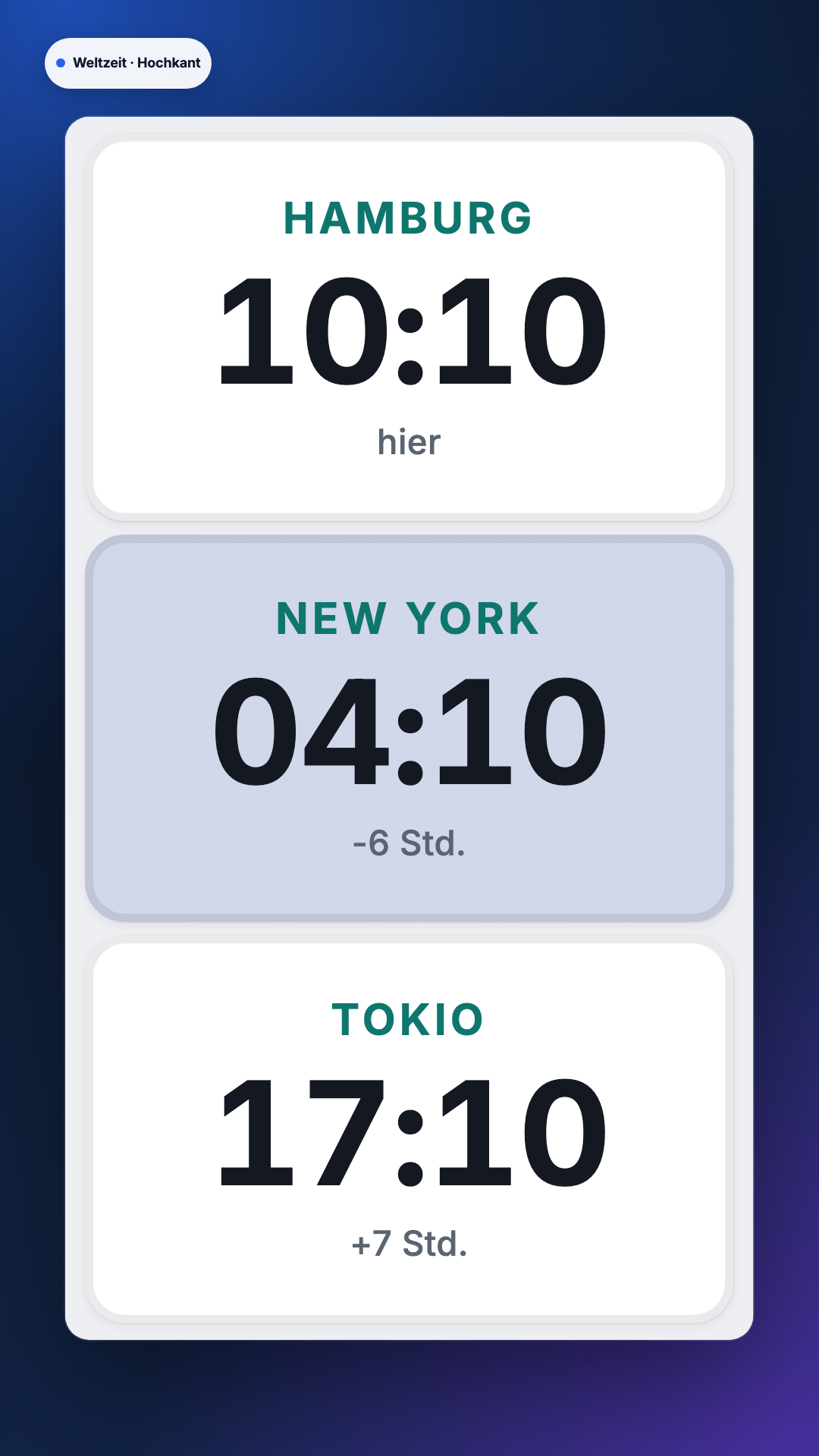Select the Hamburg clock card
The width and height of the screenshot is (819, 1456).
[409, 327]
